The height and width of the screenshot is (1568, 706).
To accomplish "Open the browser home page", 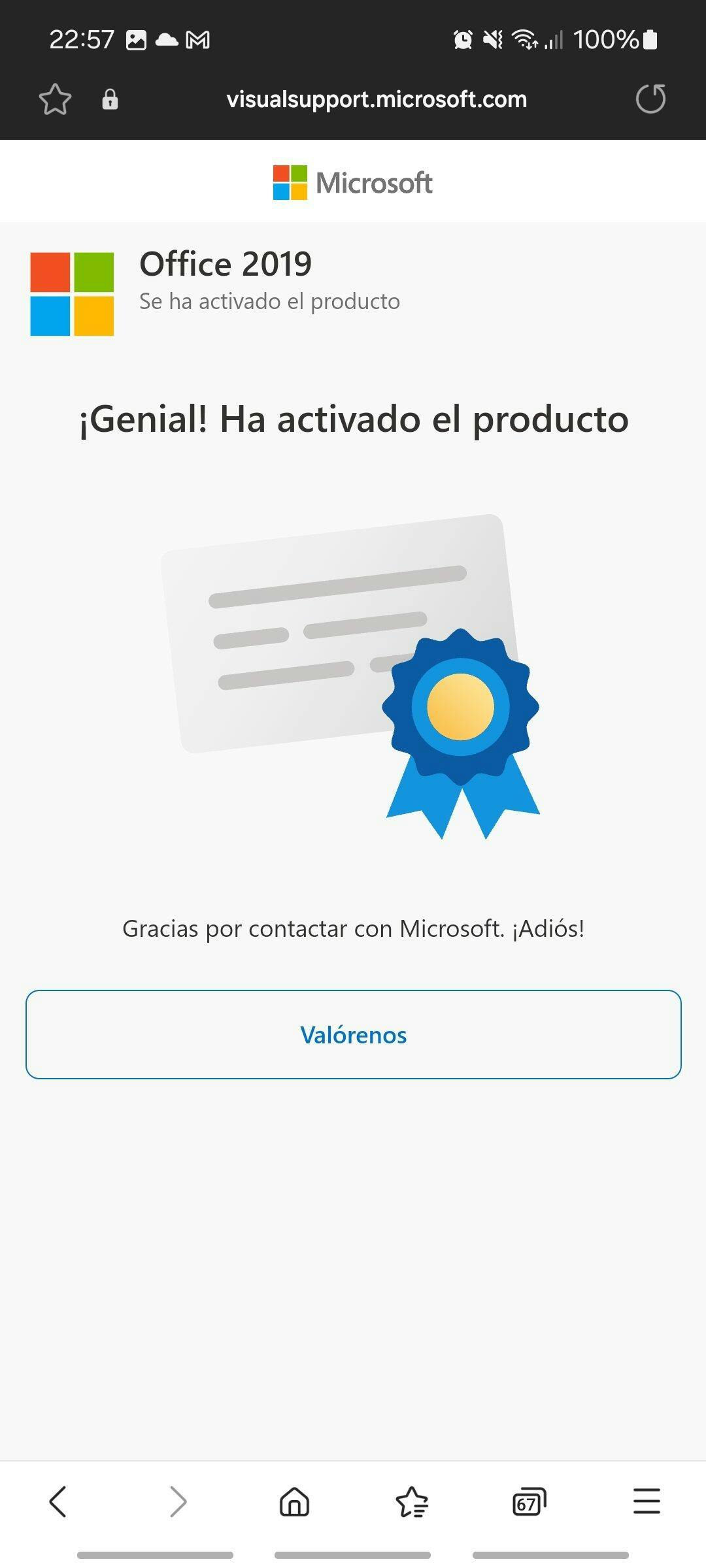I will tap(294, 1501).
